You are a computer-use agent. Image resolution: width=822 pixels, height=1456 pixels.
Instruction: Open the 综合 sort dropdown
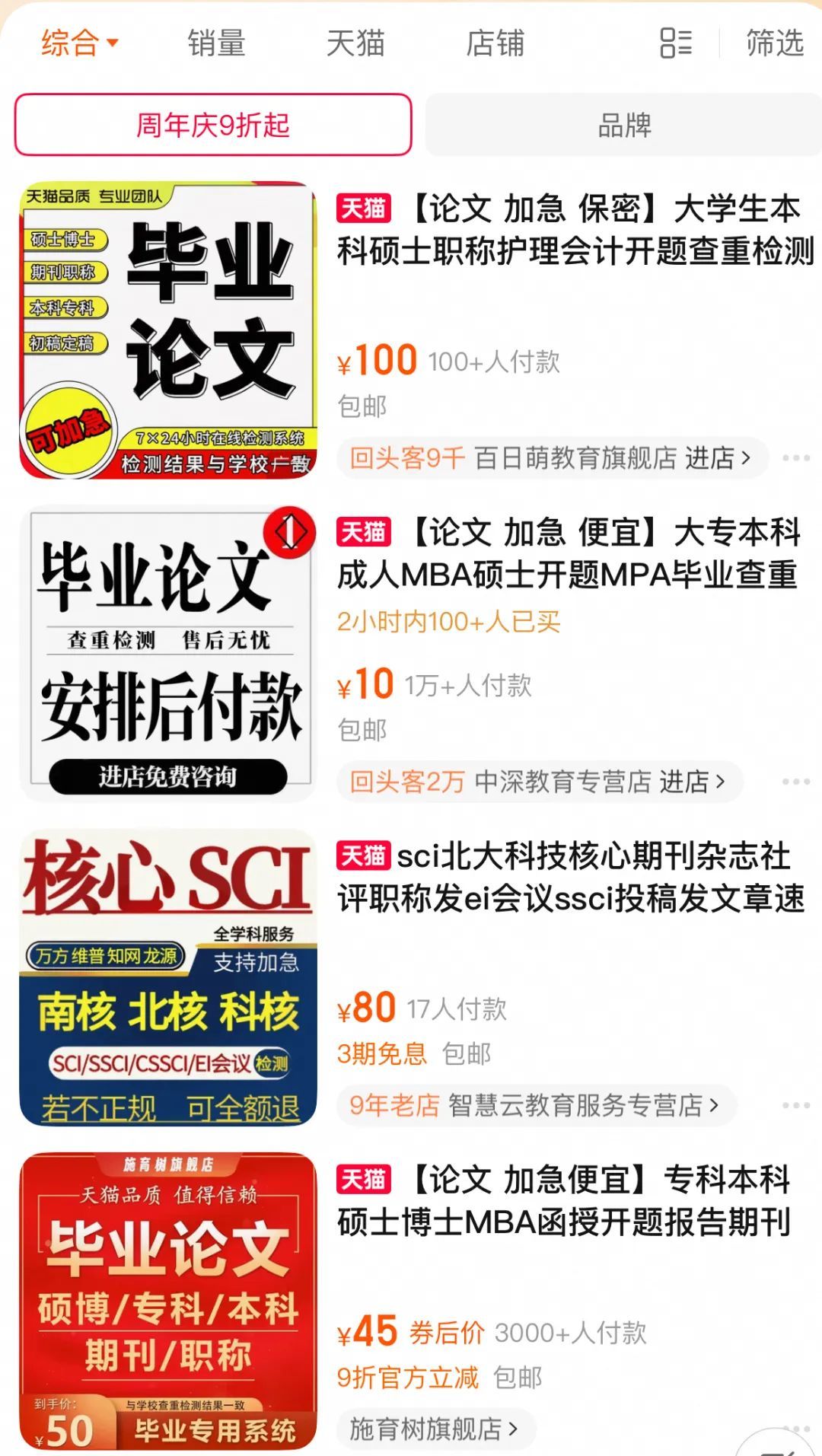(x=79, y=43)
